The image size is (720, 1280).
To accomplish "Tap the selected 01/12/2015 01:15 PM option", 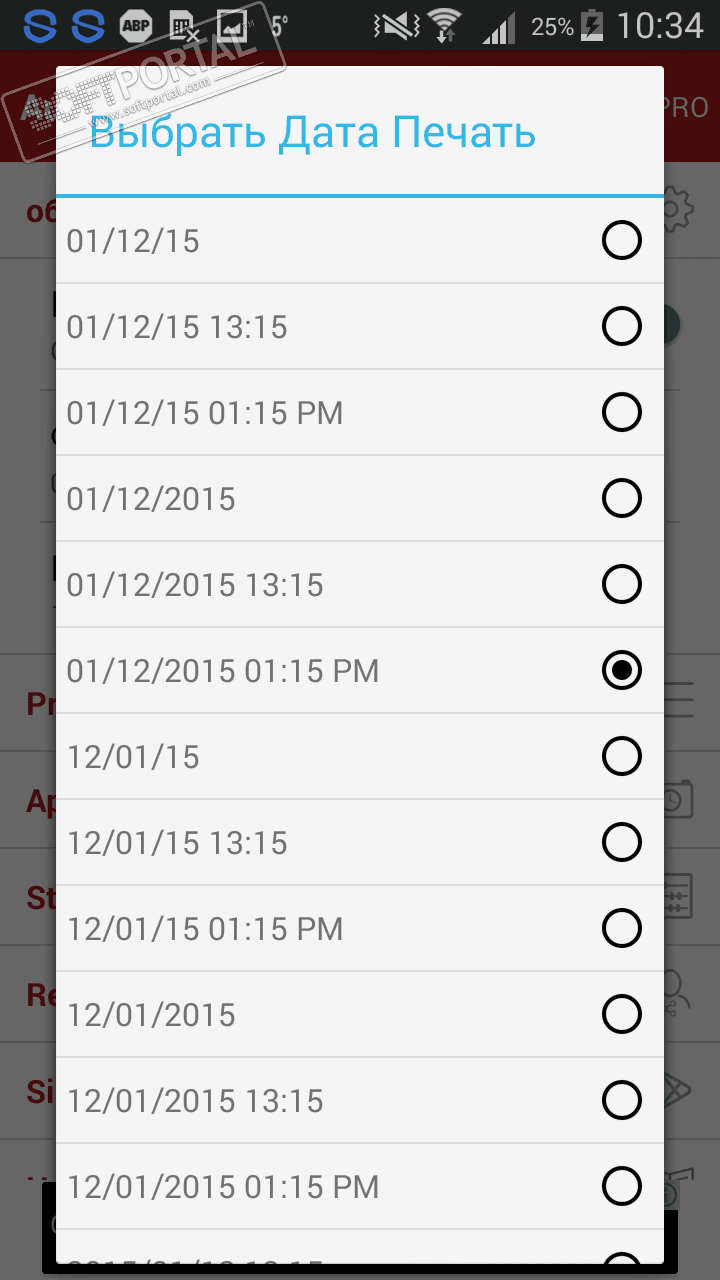I will click(360, 671).
